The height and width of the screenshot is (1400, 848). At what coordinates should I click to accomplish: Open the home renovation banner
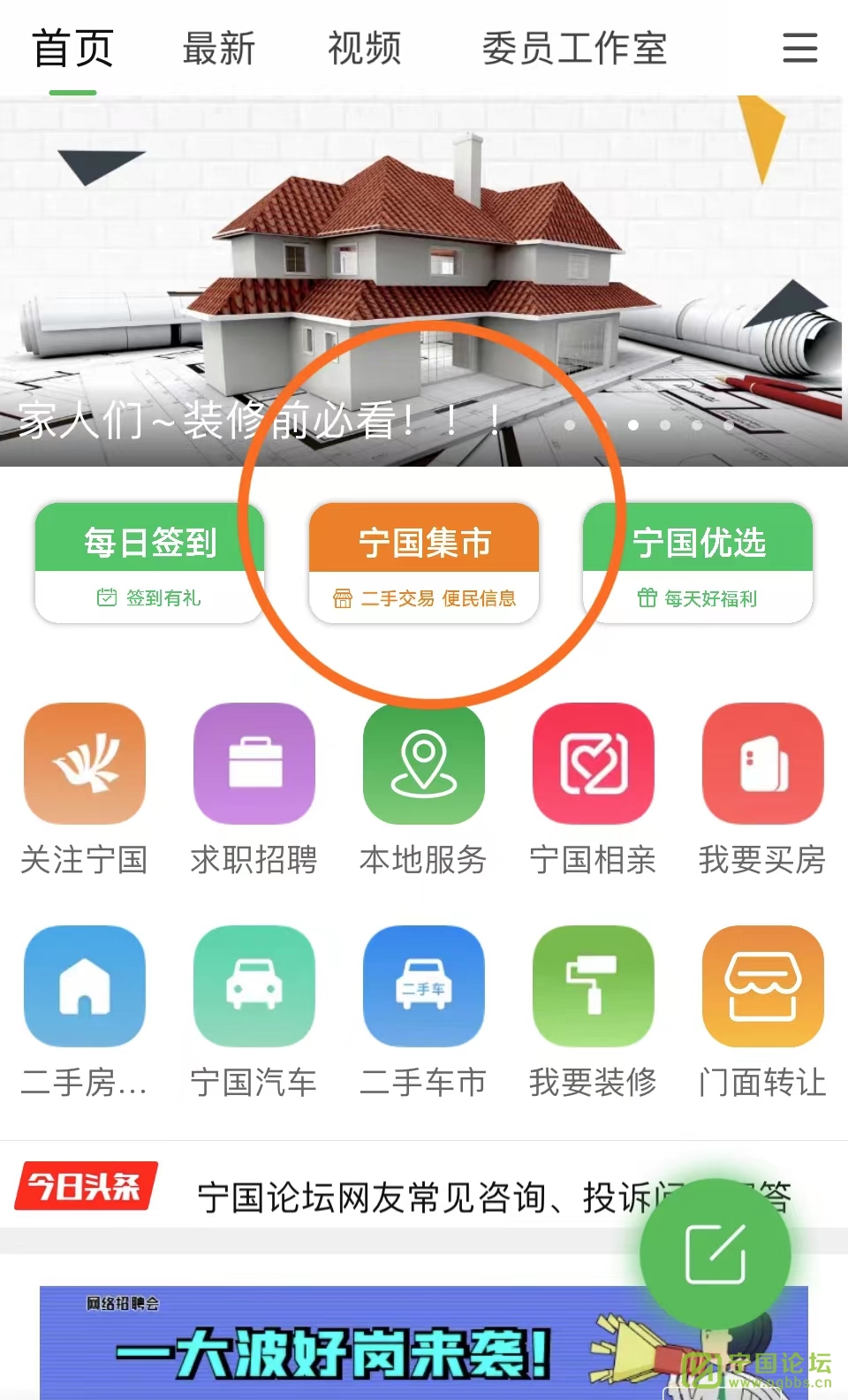[424, 265]
